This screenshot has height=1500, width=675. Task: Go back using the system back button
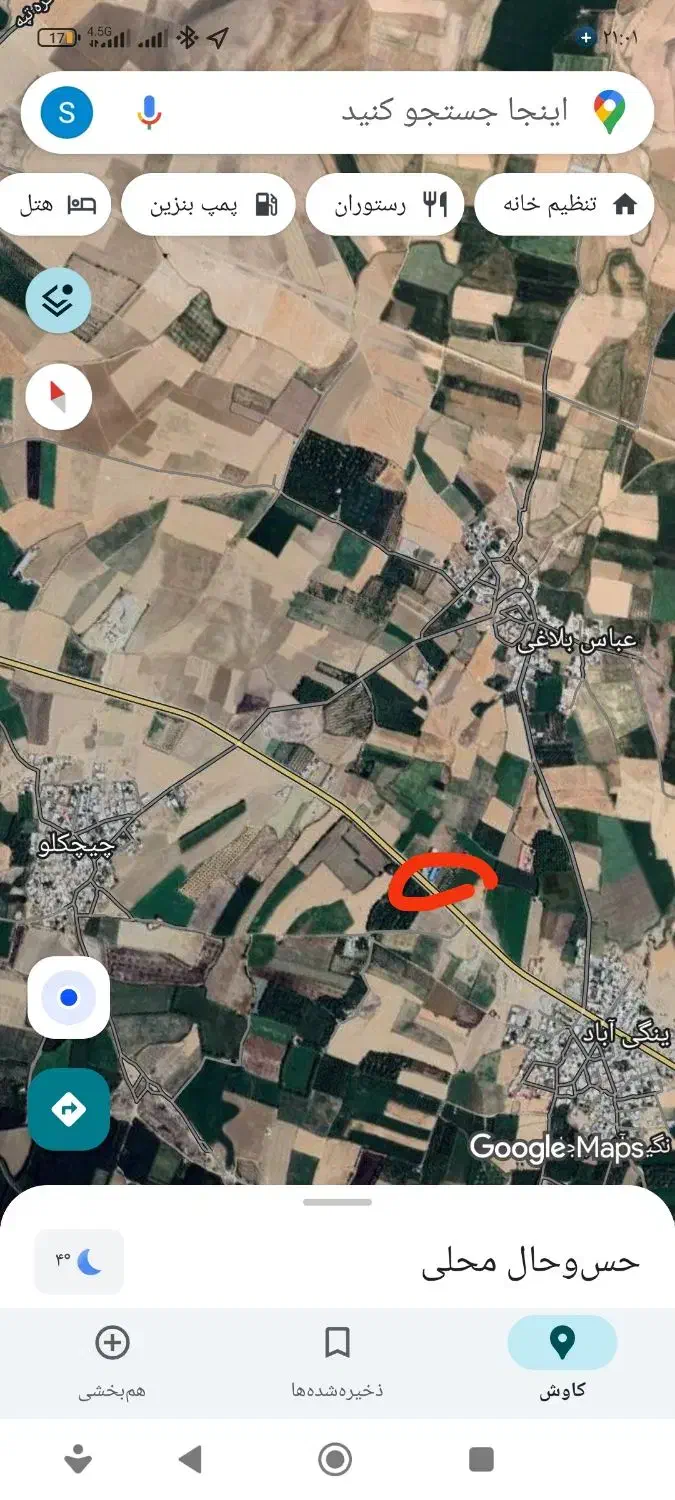[x=190, y=1459]
